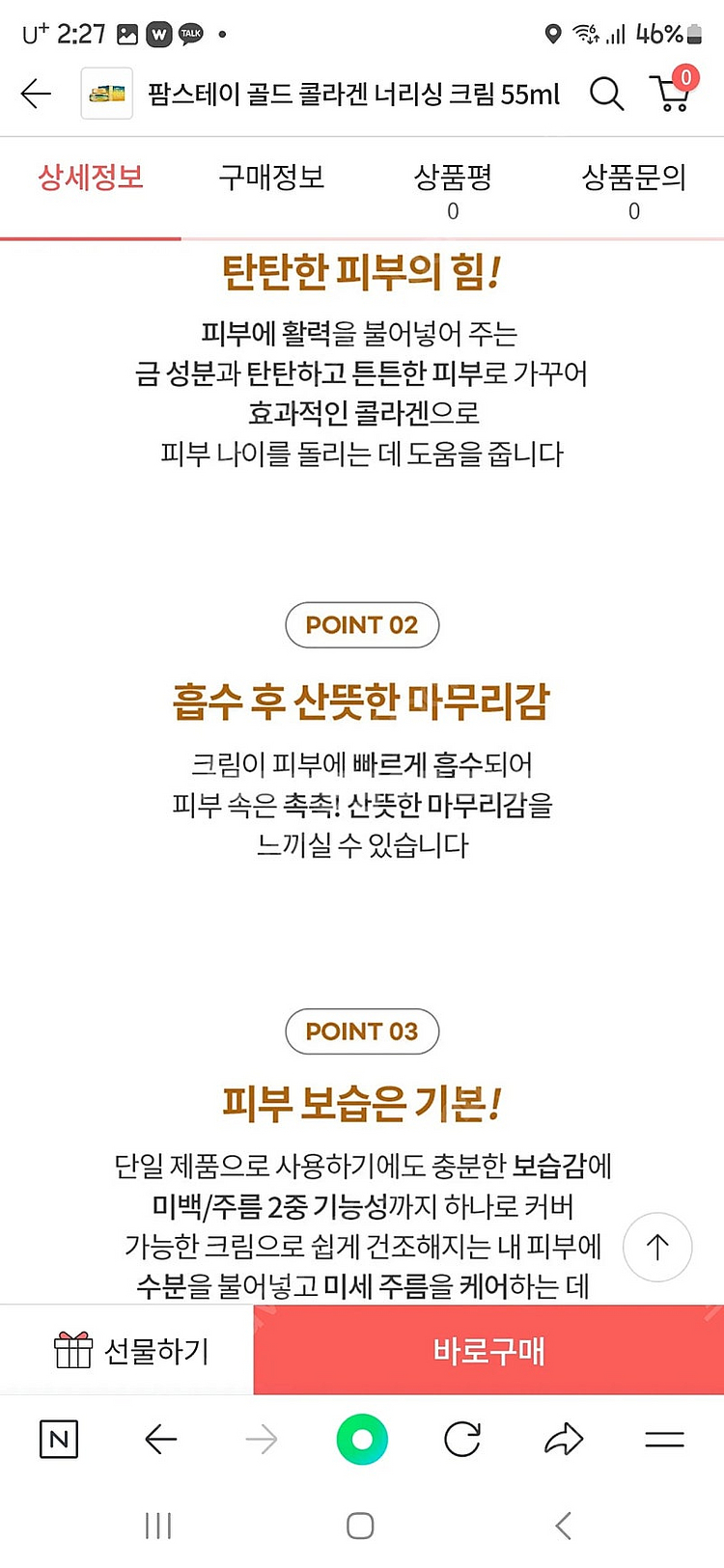724x1568 pixels.
Task: Tap the scroll-to-top arrow button
Action: click(x=657, y=1247)
